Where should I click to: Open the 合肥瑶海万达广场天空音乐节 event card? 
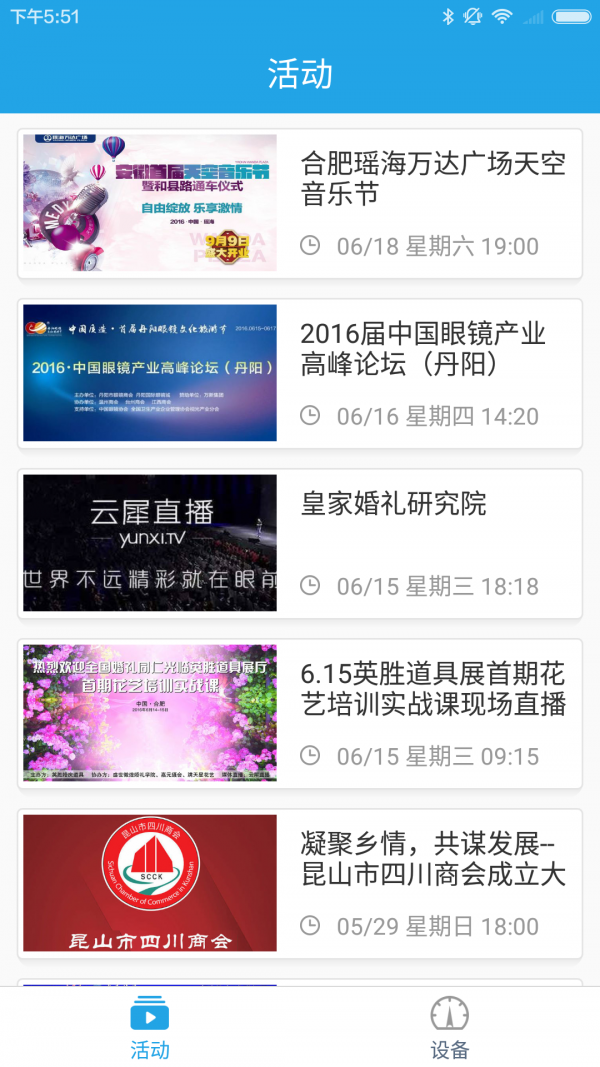click(300, 204)
